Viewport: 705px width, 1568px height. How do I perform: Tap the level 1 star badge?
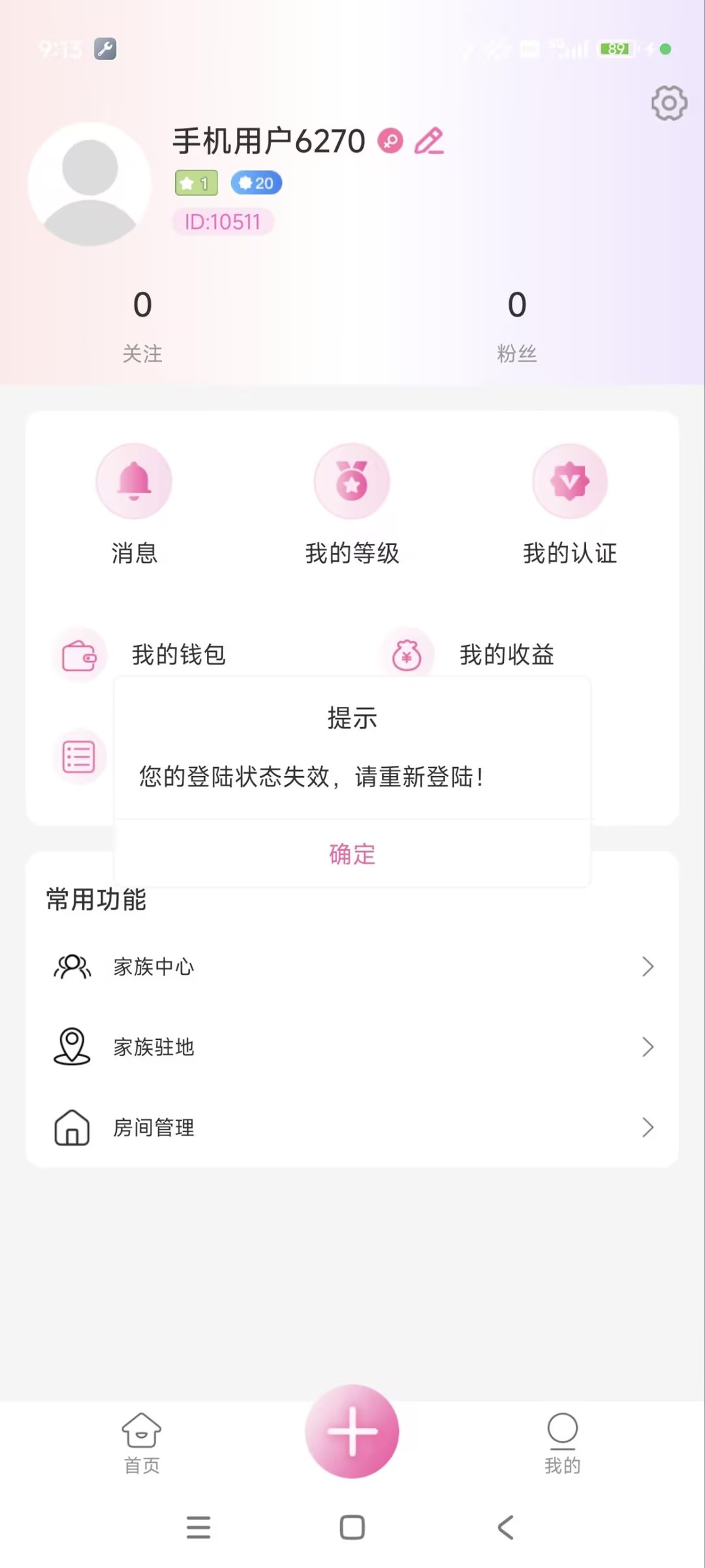coord(195,183)
